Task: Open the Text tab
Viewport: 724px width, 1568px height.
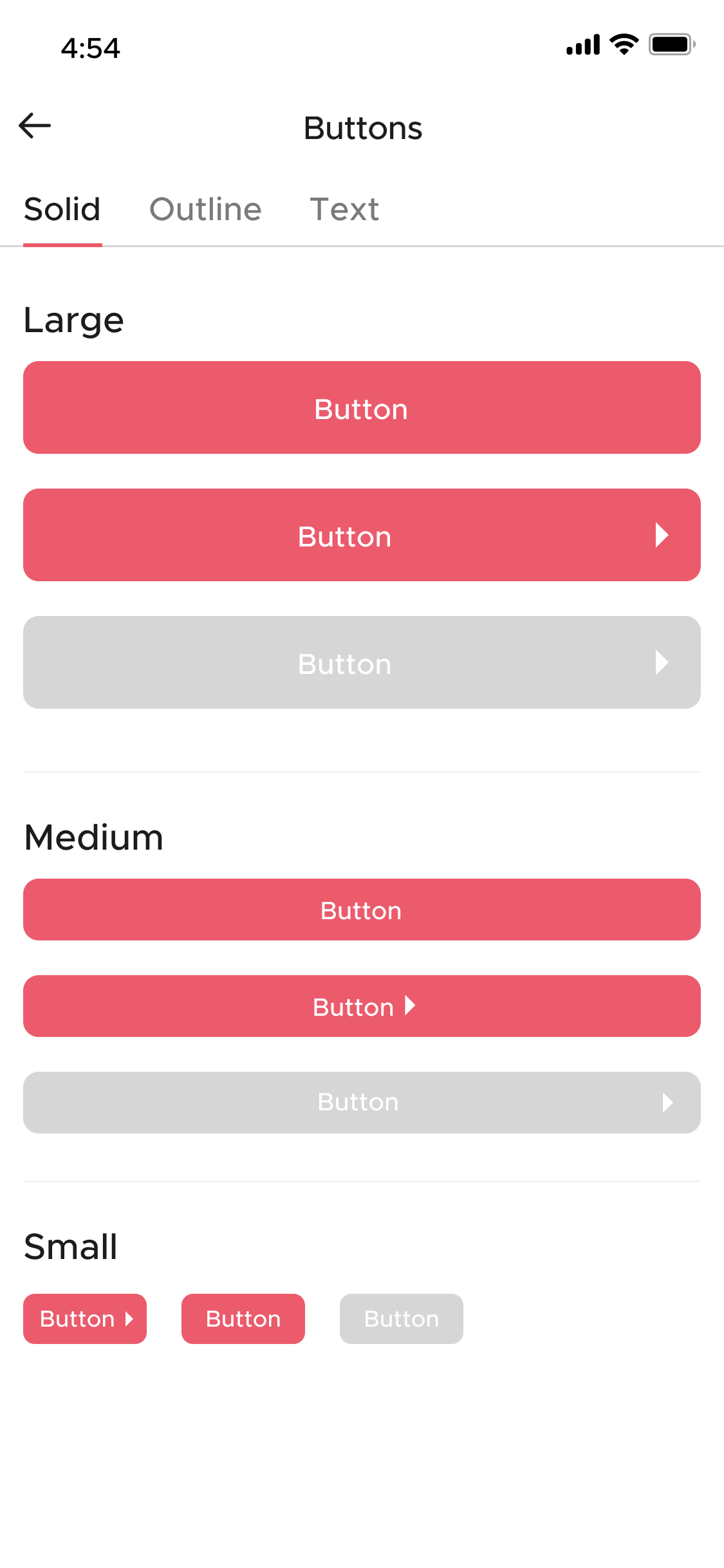Action: coord(344,210)
